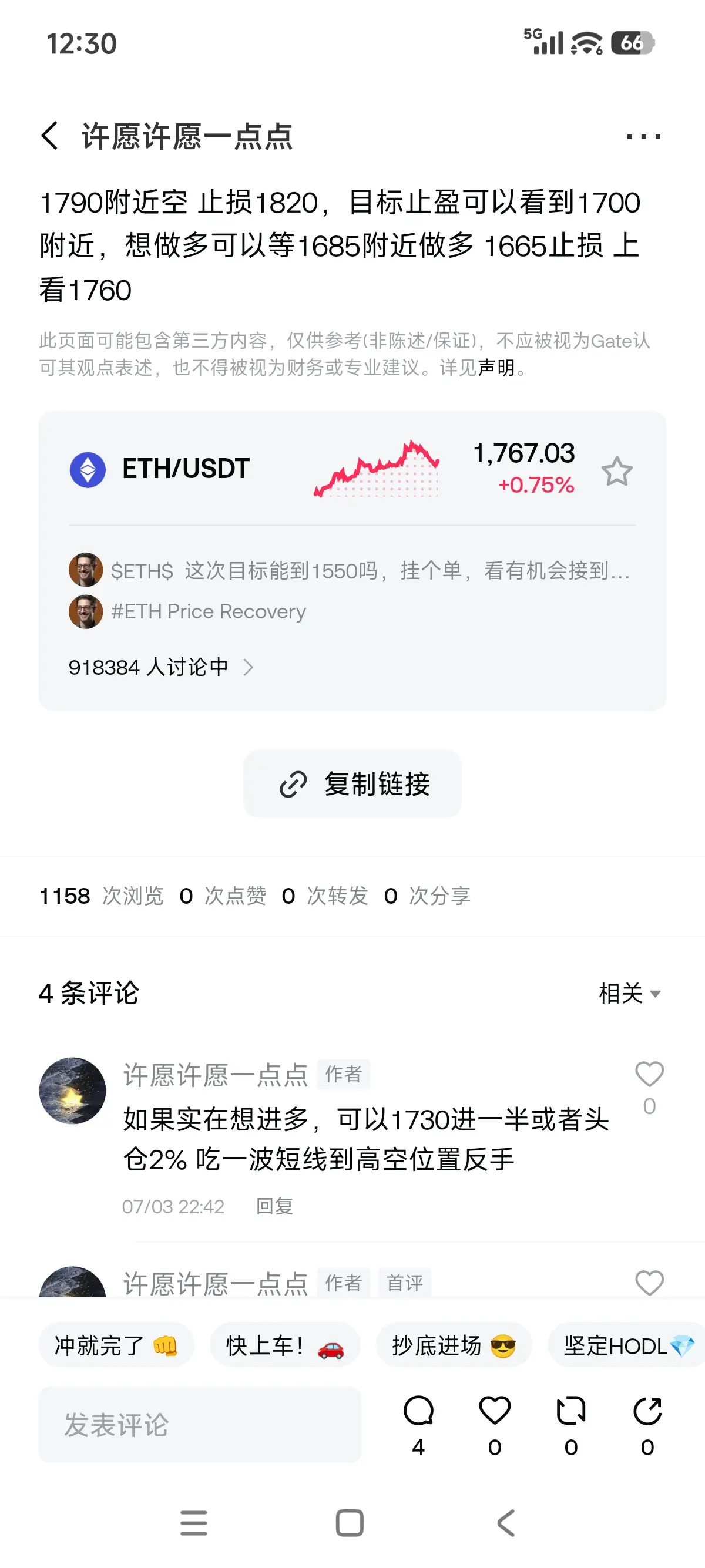Open the 声明 disclaimer link
Viewport: 705px width, 1568px height.
[x=496, y=368]
